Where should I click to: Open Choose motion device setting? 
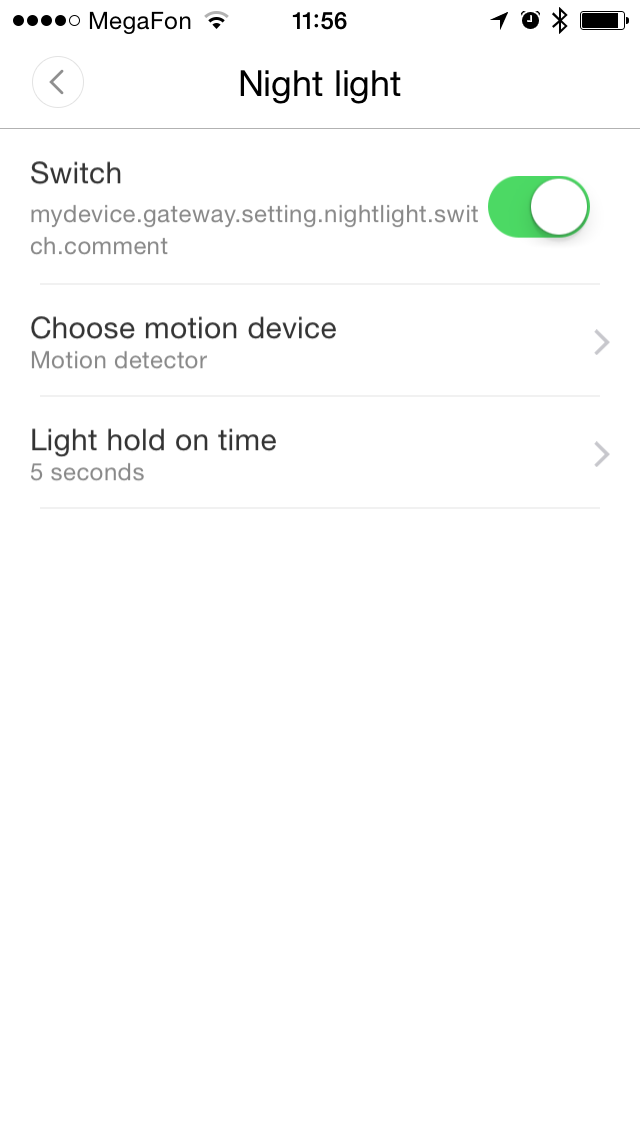(x=320, y=342)
